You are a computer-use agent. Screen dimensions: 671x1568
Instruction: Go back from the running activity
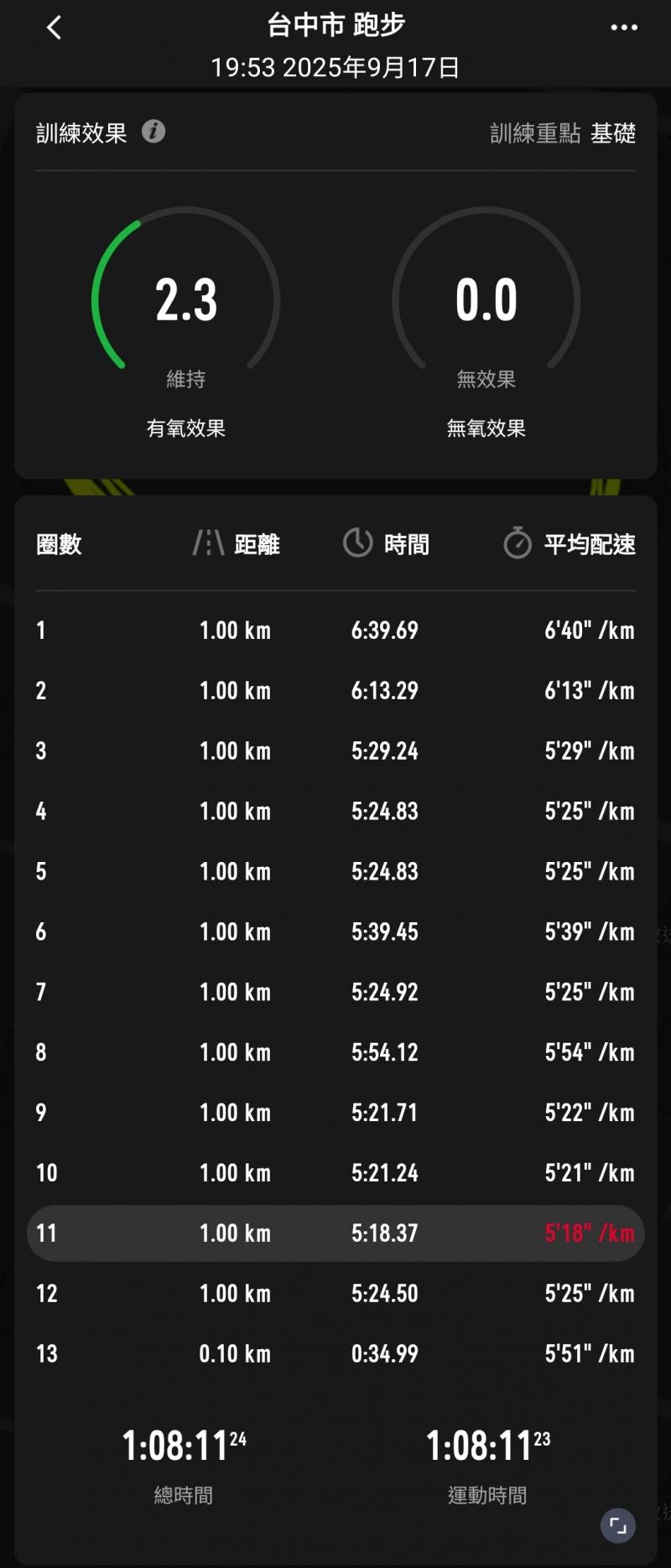point(54,29)
